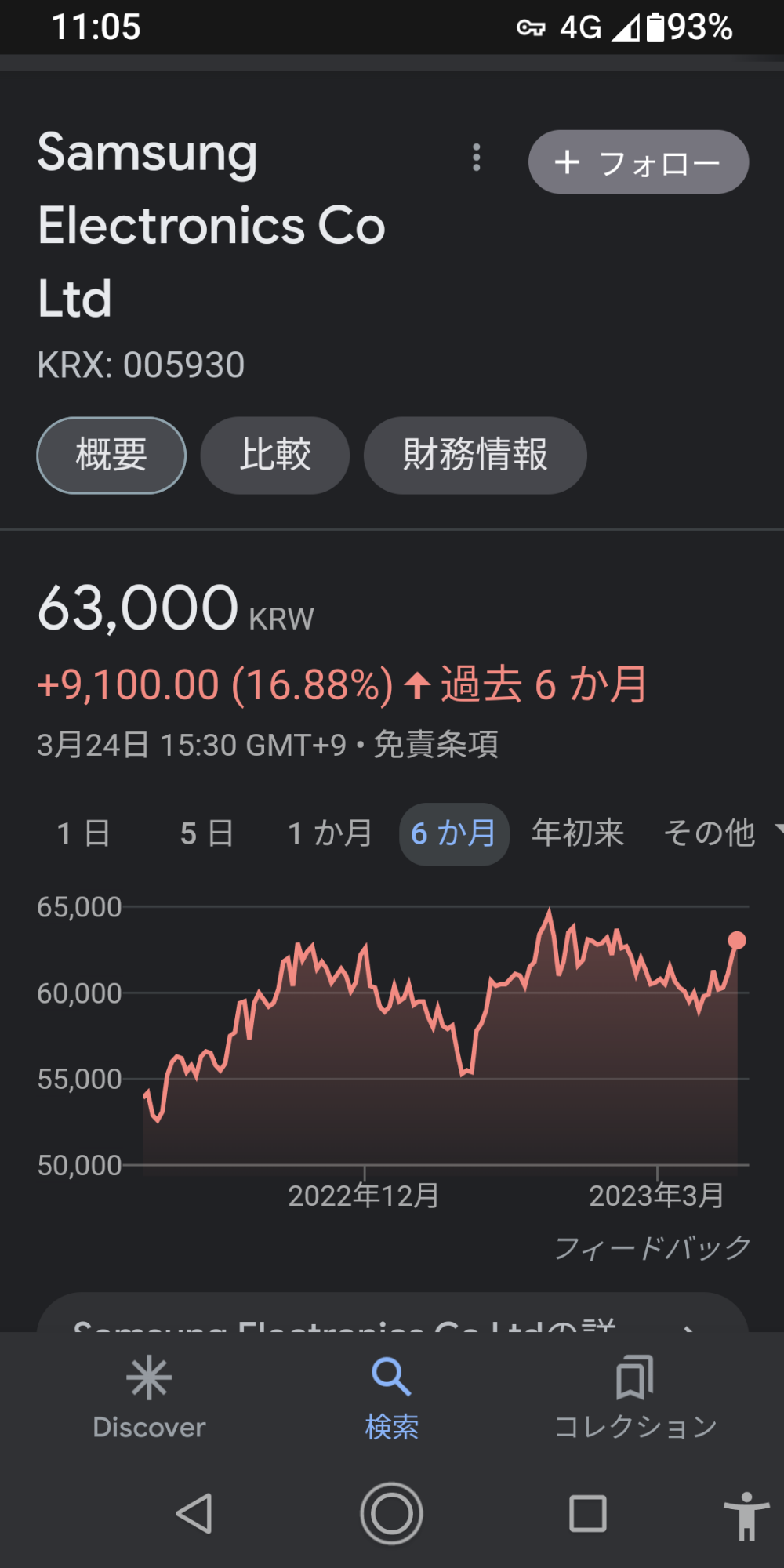Switch chart to 1 か月 range
Image resolution: width=784 pixels, height=1568 pixels.
pos(330,833)
